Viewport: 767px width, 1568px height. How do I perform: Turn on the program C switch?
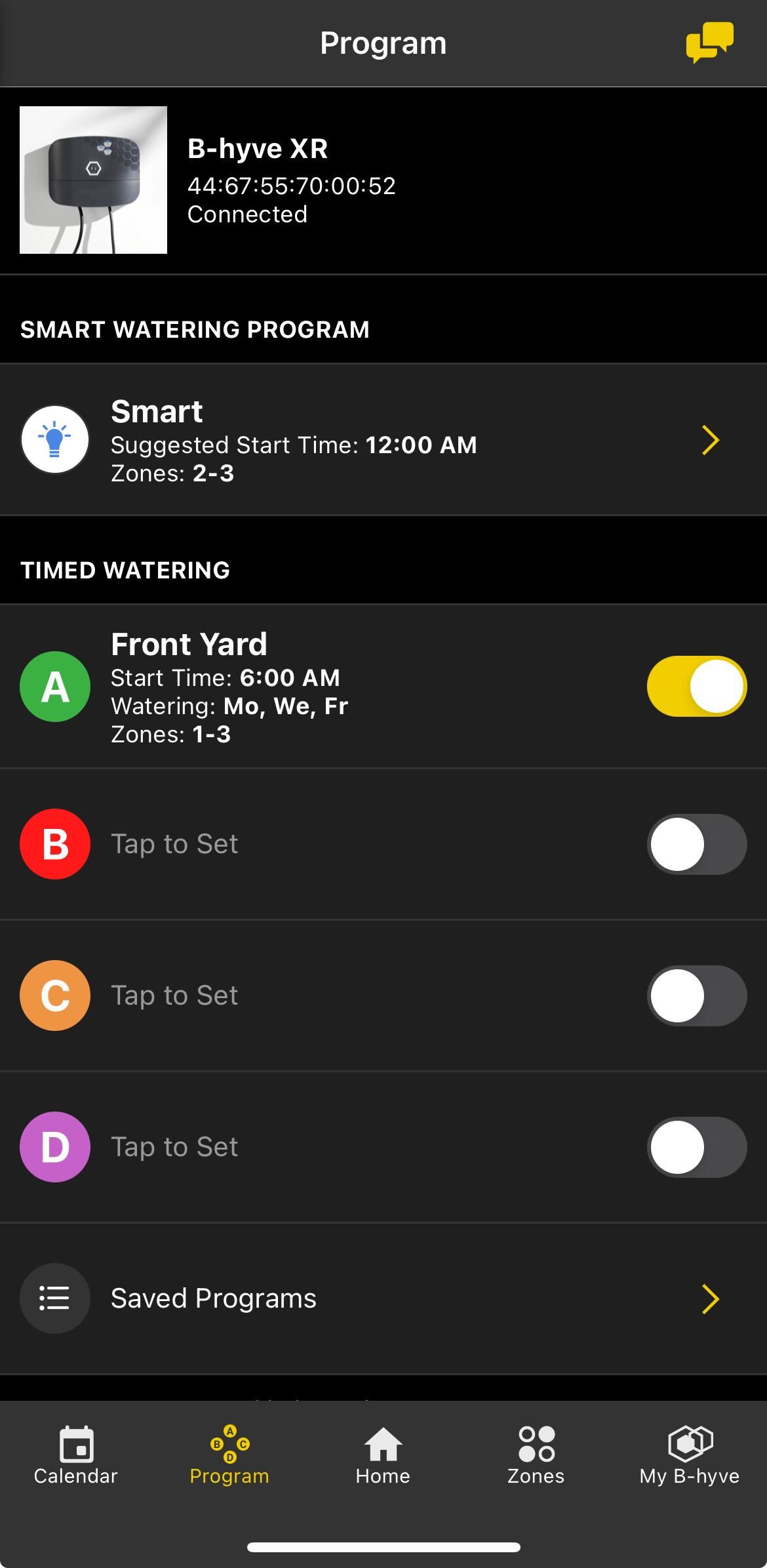[696, 995]
